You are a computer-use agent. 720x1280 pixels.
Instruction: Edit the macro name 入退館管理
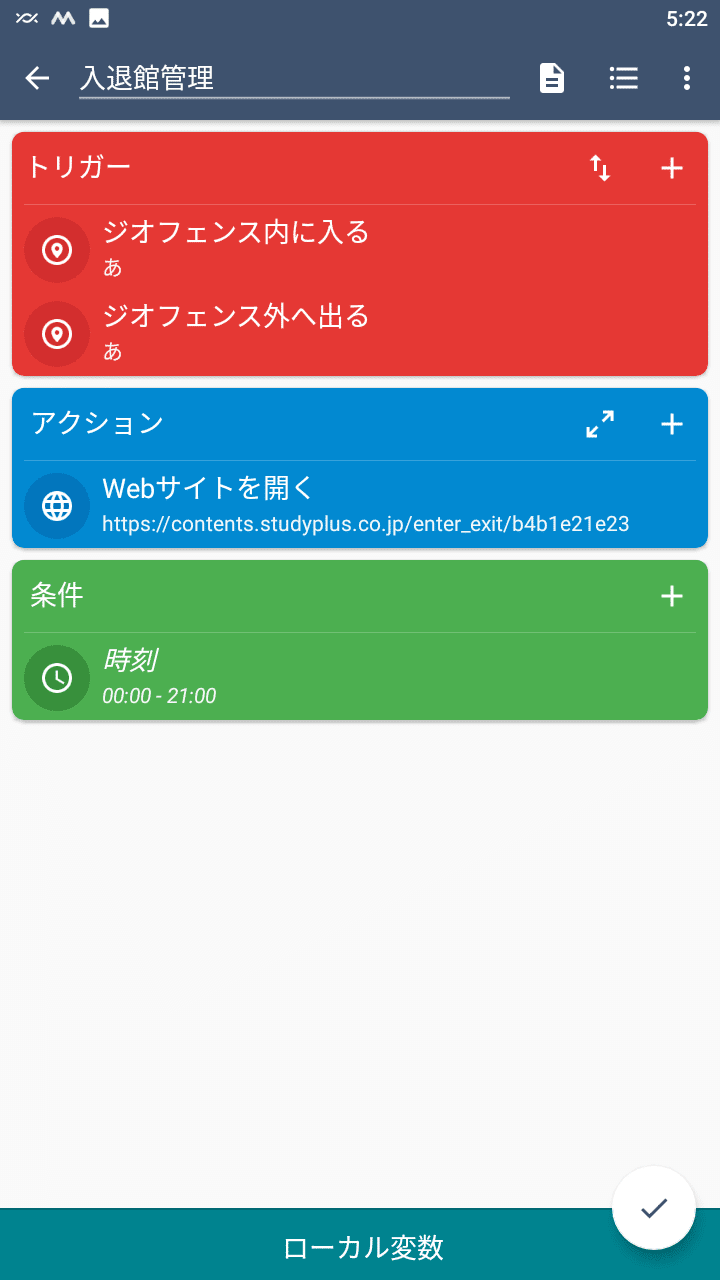(x=294, y=78)
